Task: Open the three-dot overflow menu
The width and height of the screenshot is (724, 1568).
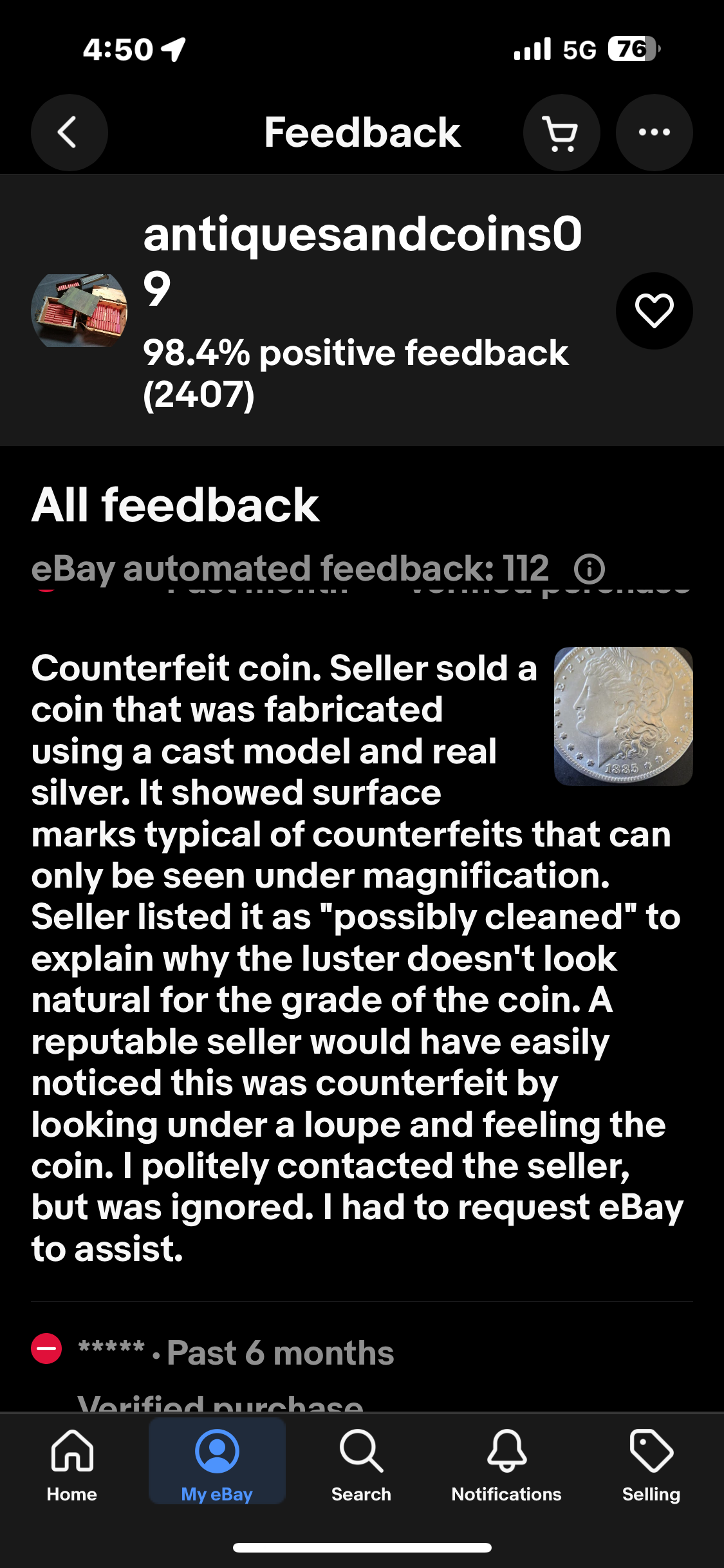Action: pos(654,133)
